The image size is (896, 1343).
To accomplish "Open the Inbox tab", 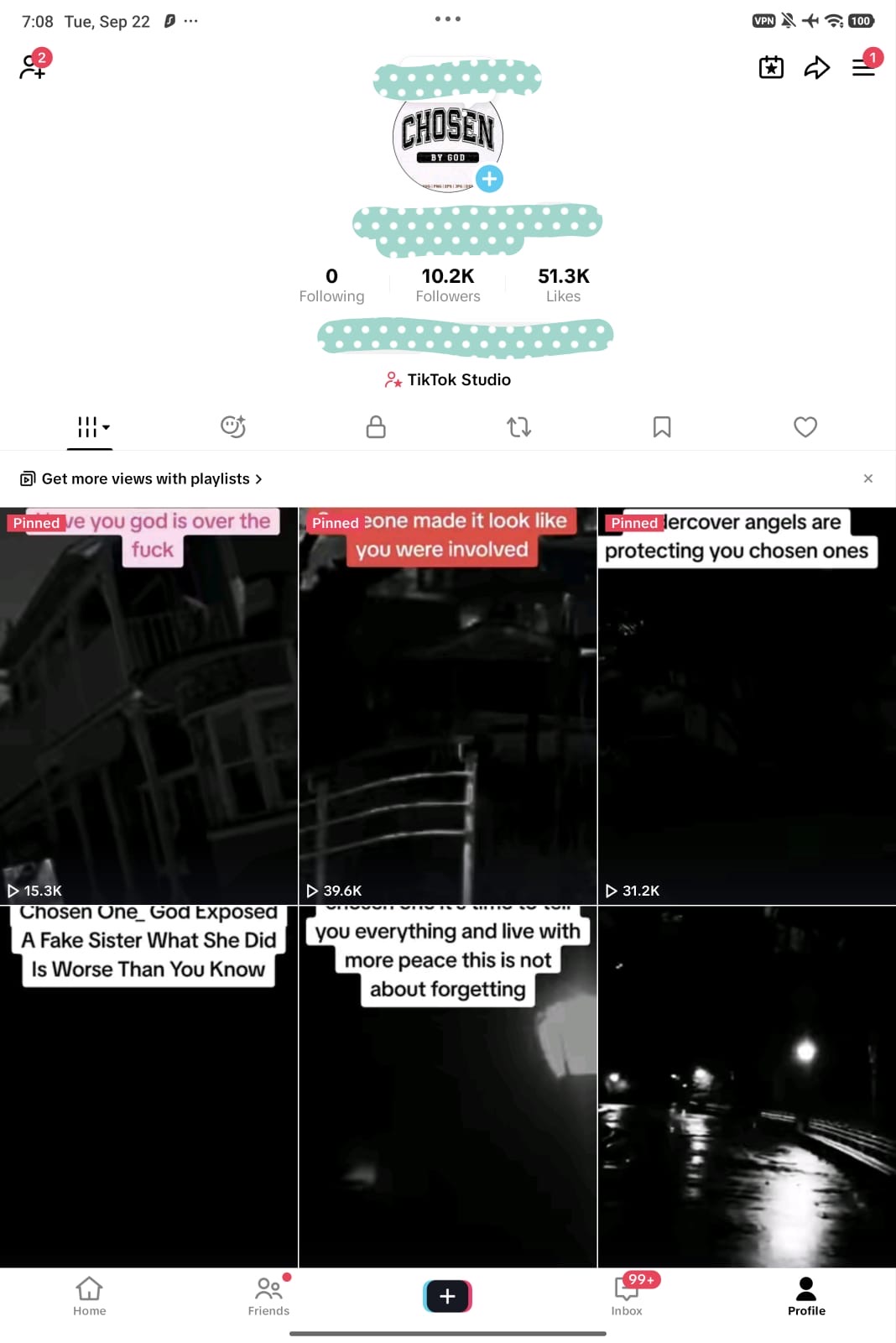I will 628,1296.
